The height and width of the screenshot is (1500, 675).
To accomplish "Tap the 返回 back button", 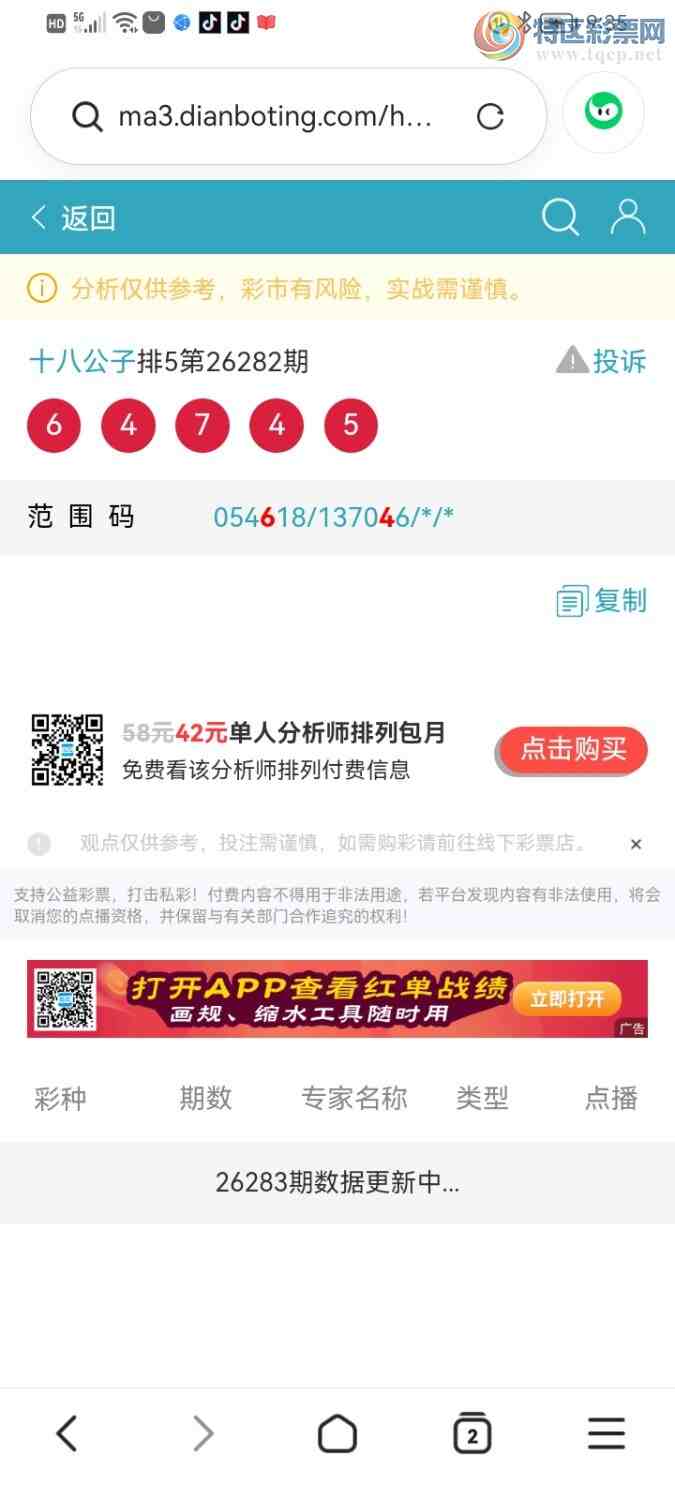I will point(73,217).
